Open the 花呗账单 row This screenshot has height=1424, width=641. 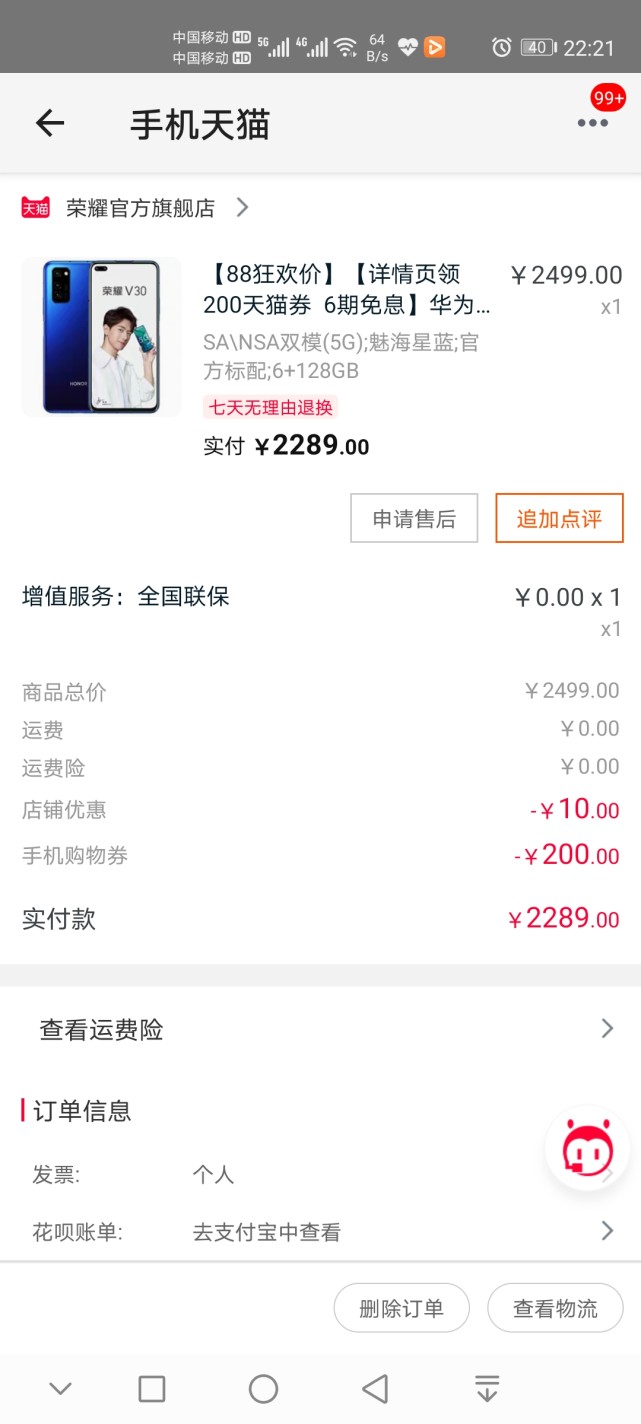point(320,1232)
